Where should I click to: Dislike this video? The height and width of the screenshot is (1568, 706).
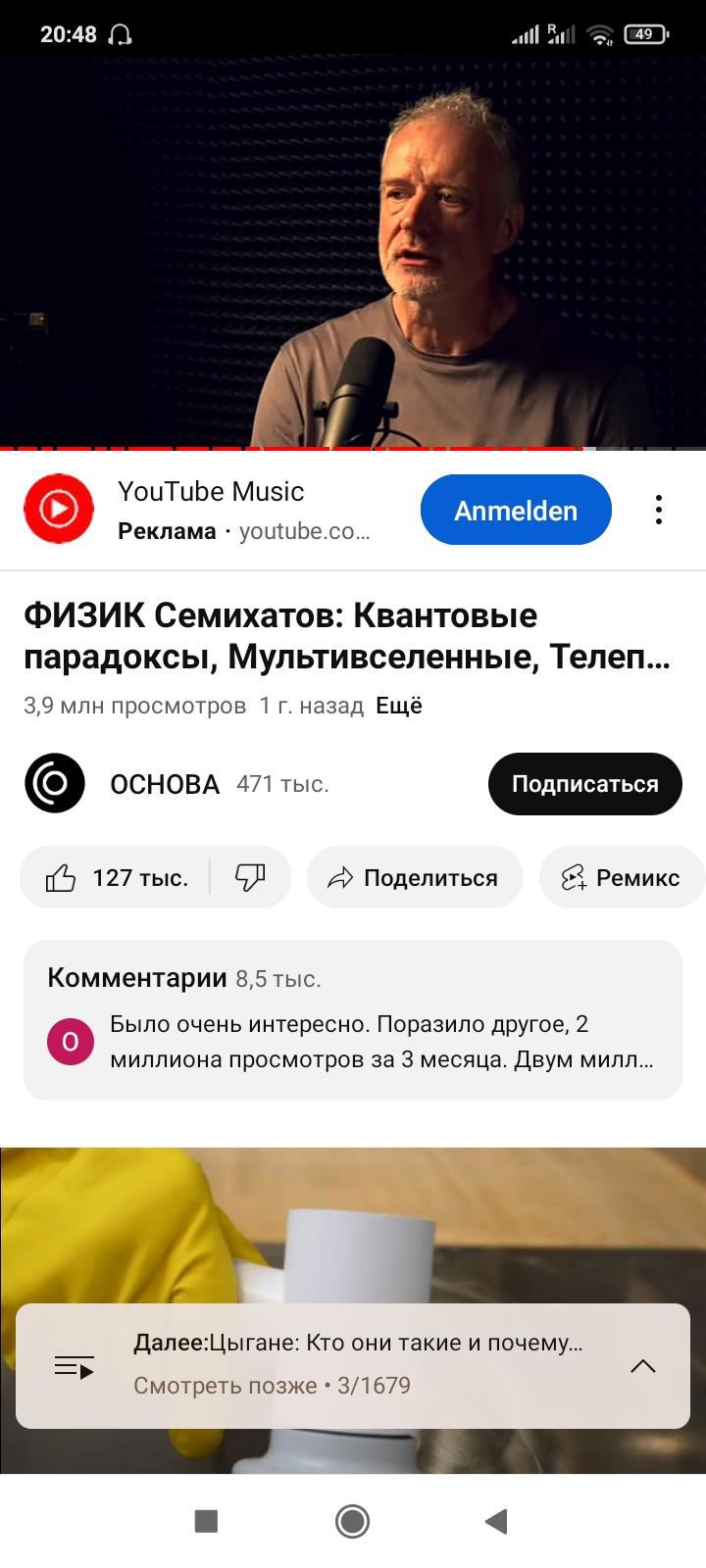[x=251, y=877]
